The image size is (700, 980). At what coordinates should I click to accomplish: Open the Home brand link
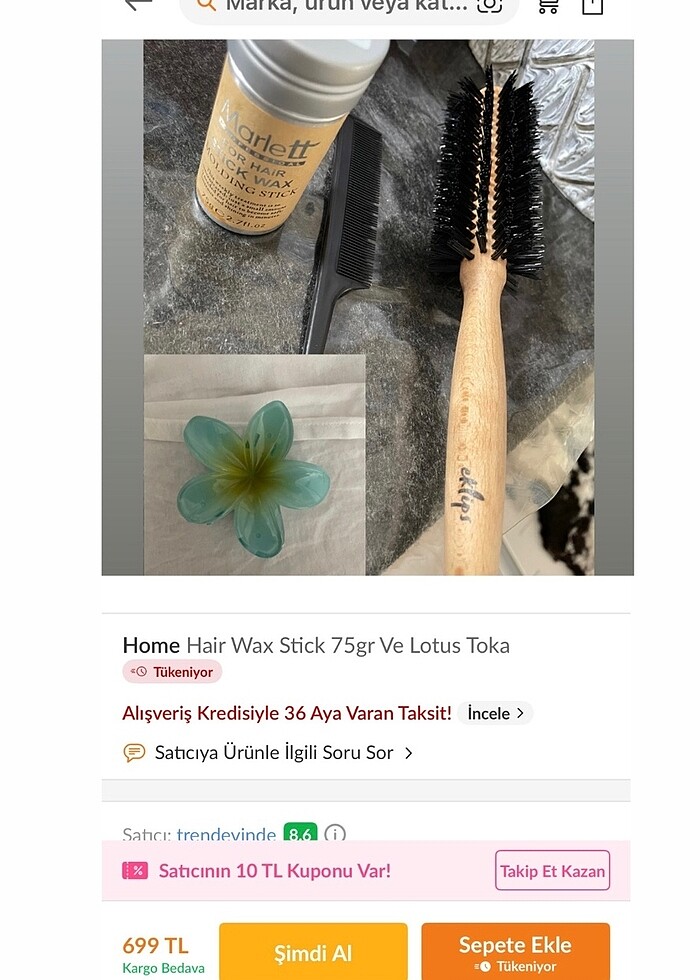[151, 645]
